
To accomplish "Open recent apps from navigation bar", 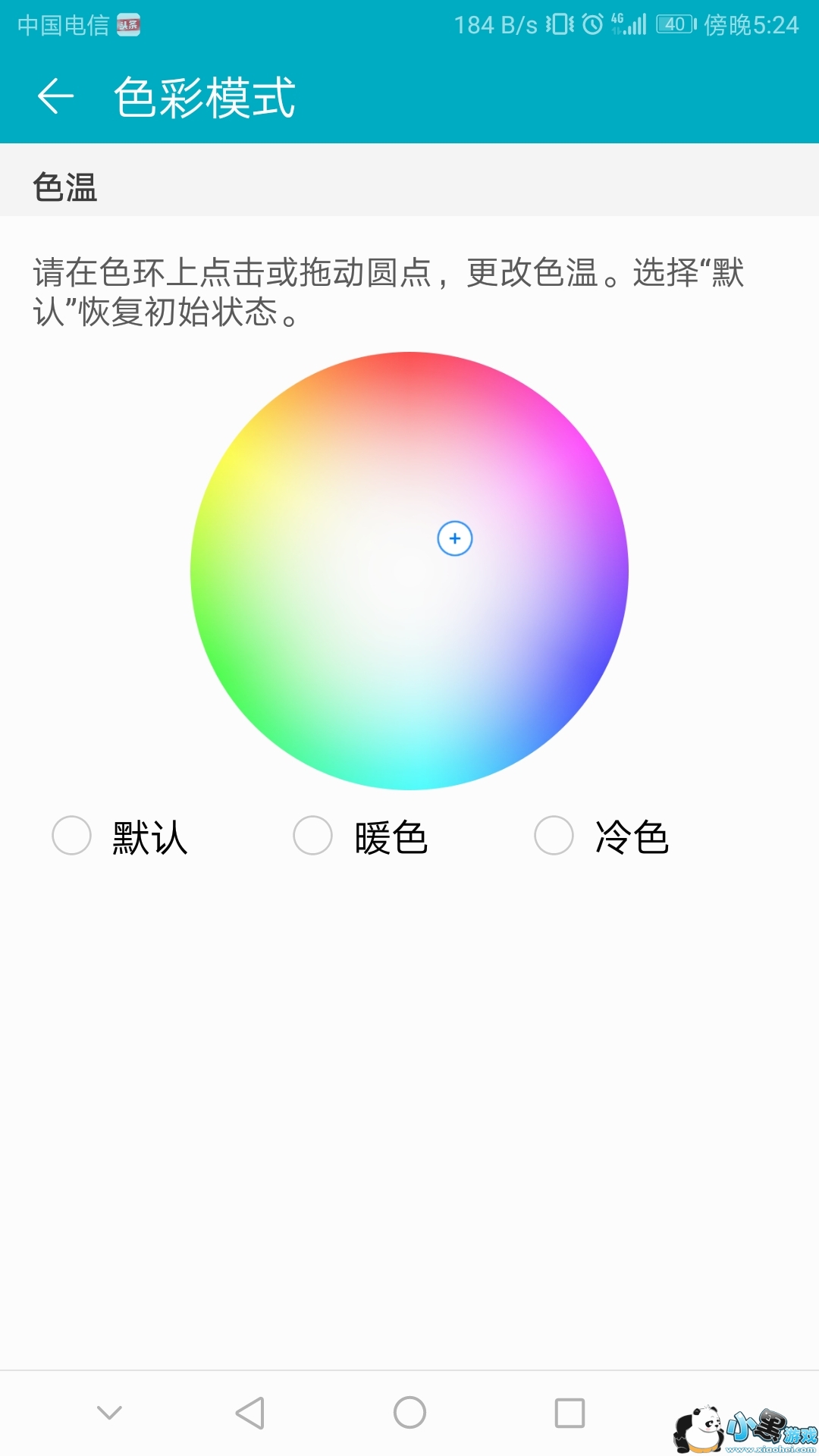I will (x=570, y=1413).
